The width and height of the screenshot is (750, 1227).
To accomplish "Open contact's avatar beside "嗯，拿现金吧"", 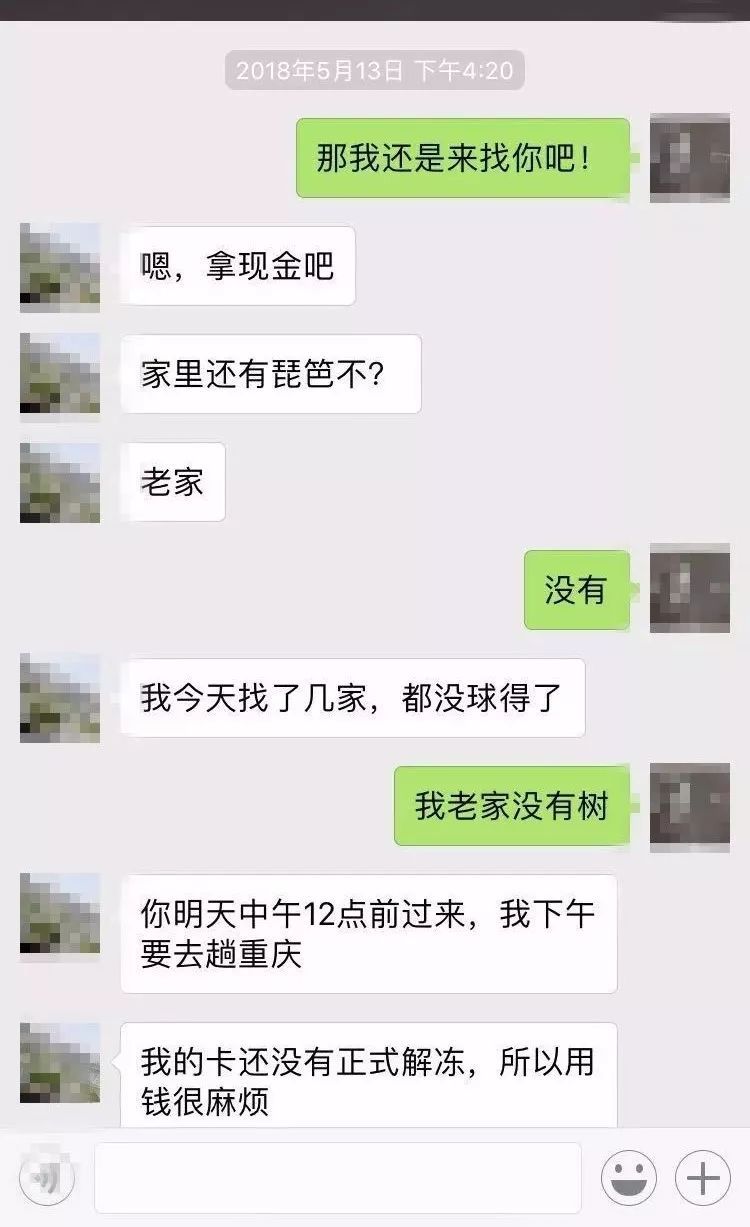I will (x=60, y=267).
